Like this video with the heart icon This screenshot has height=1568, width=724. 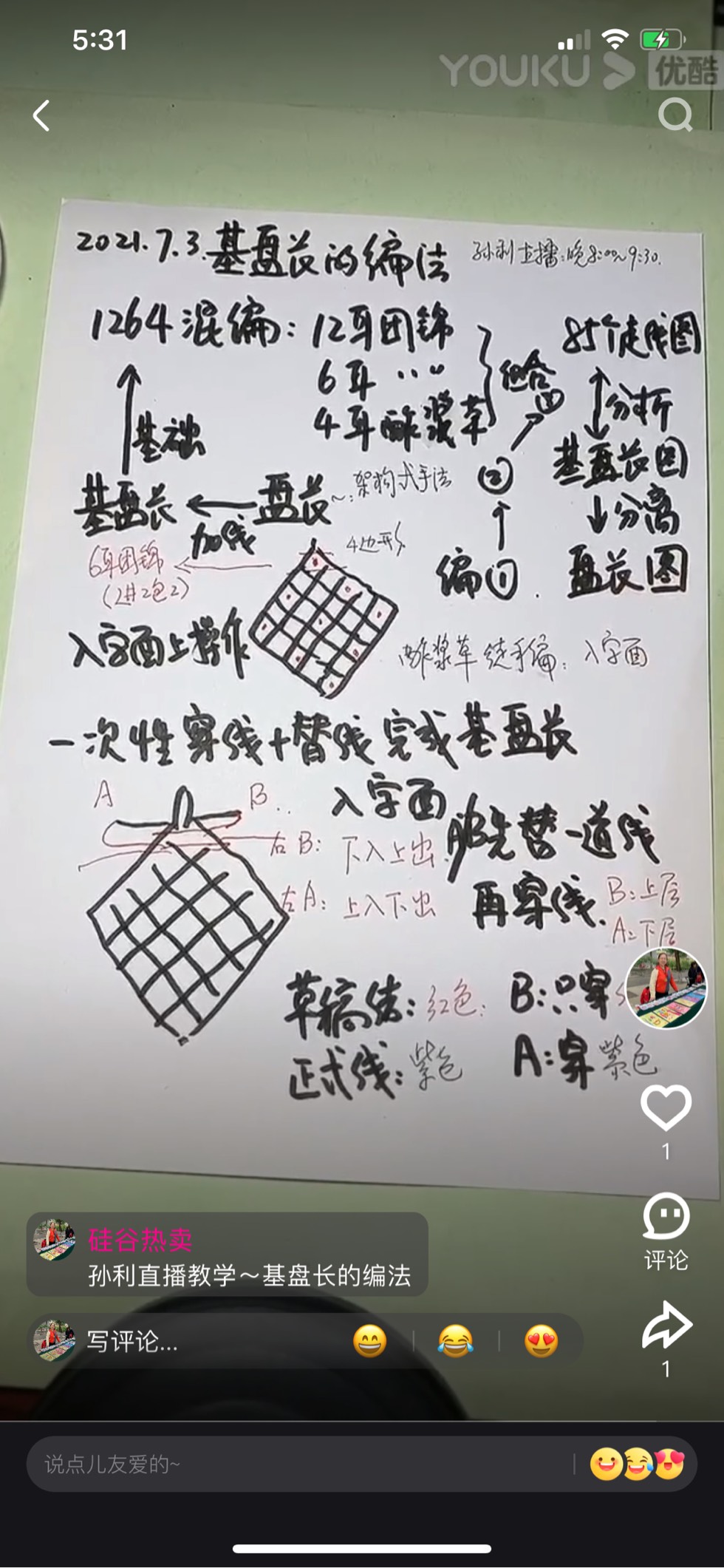666,1107
